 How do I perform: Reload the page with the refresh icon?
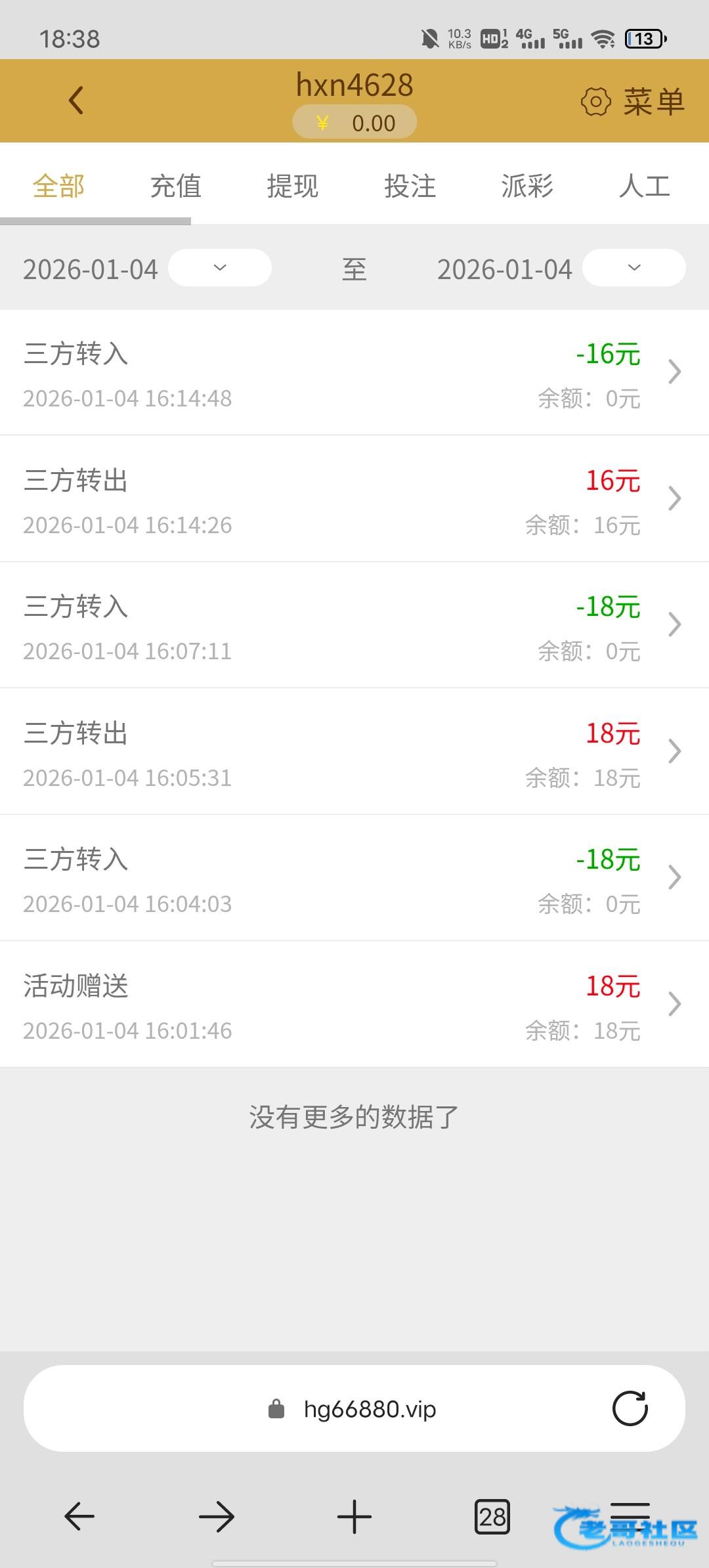point(630,1408)
